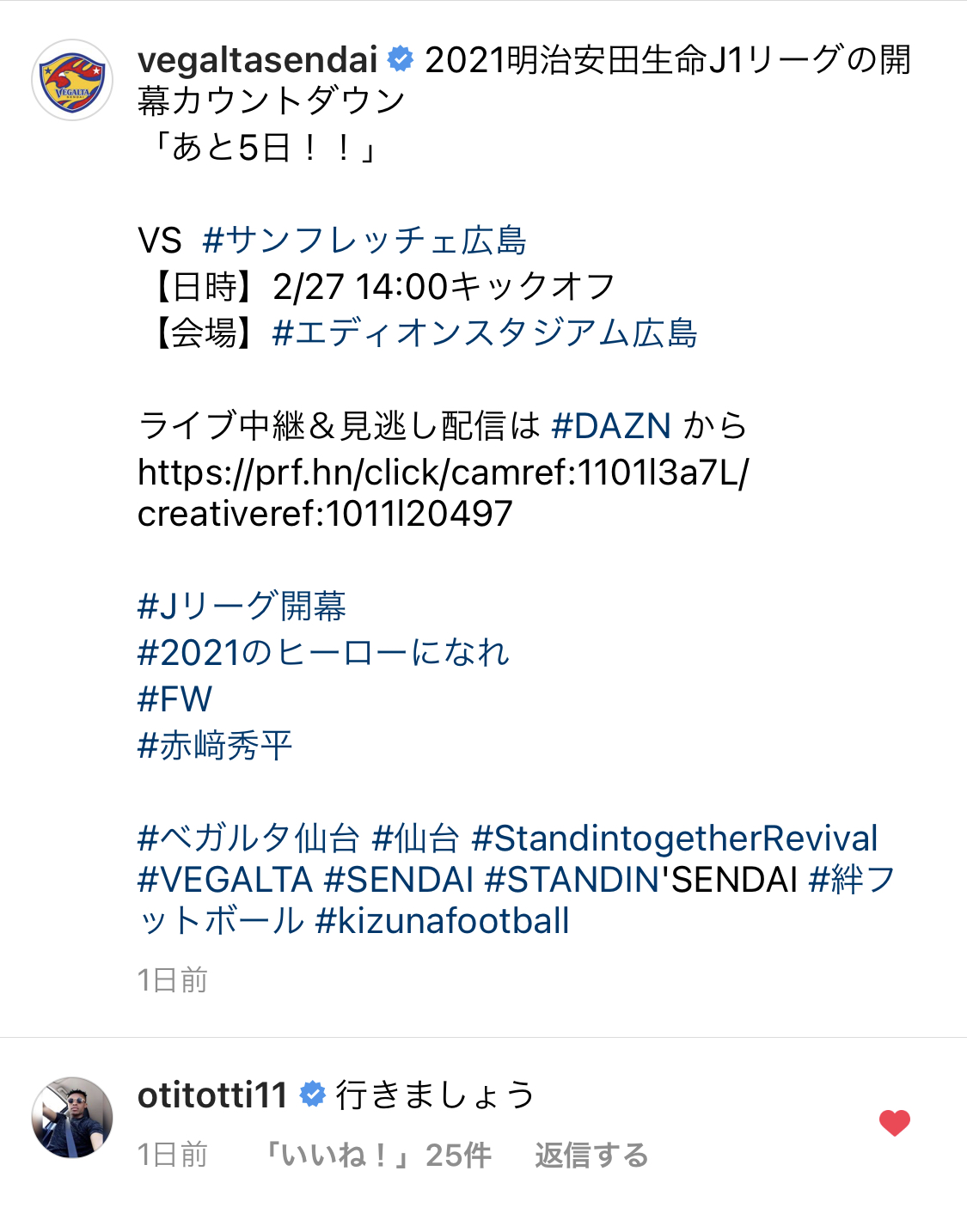This screenshot has width=967, height=1232.
Task: Open the otitotti11 username link
Action: (212, 1095)
